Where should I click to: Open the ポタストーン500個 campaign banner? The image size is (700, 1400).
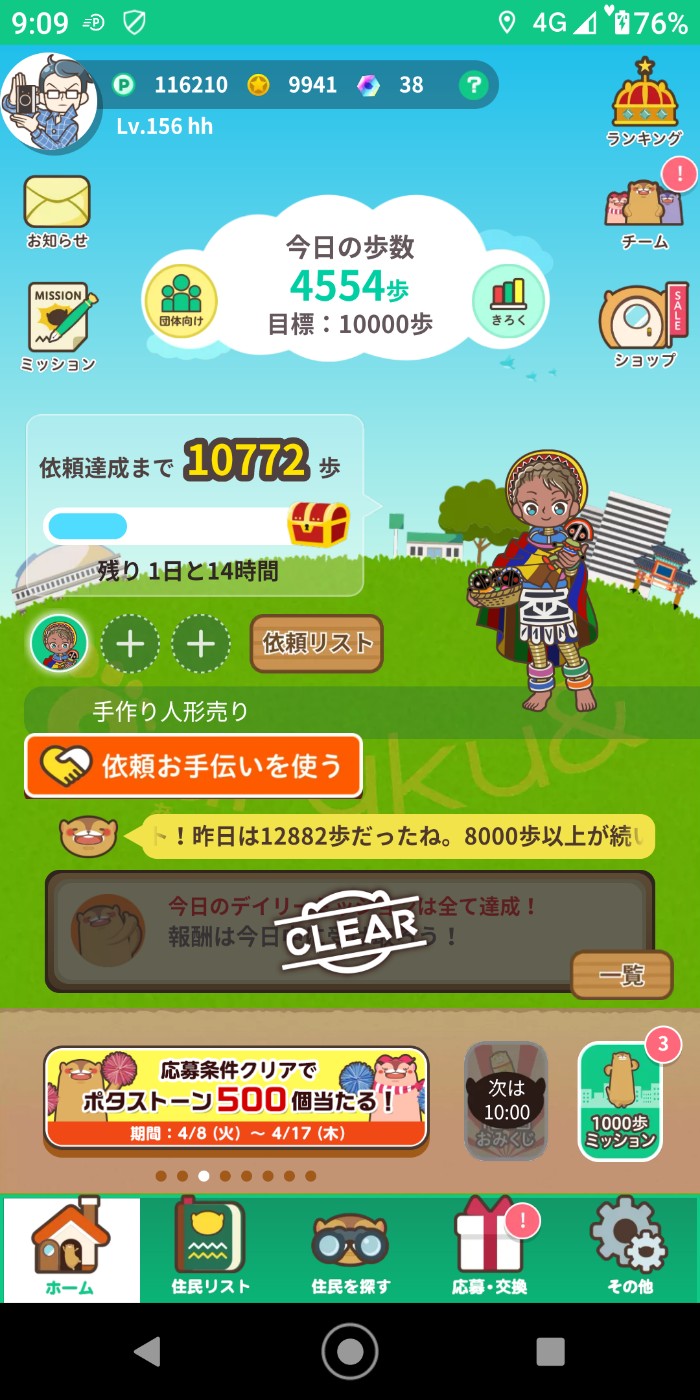236,1097
